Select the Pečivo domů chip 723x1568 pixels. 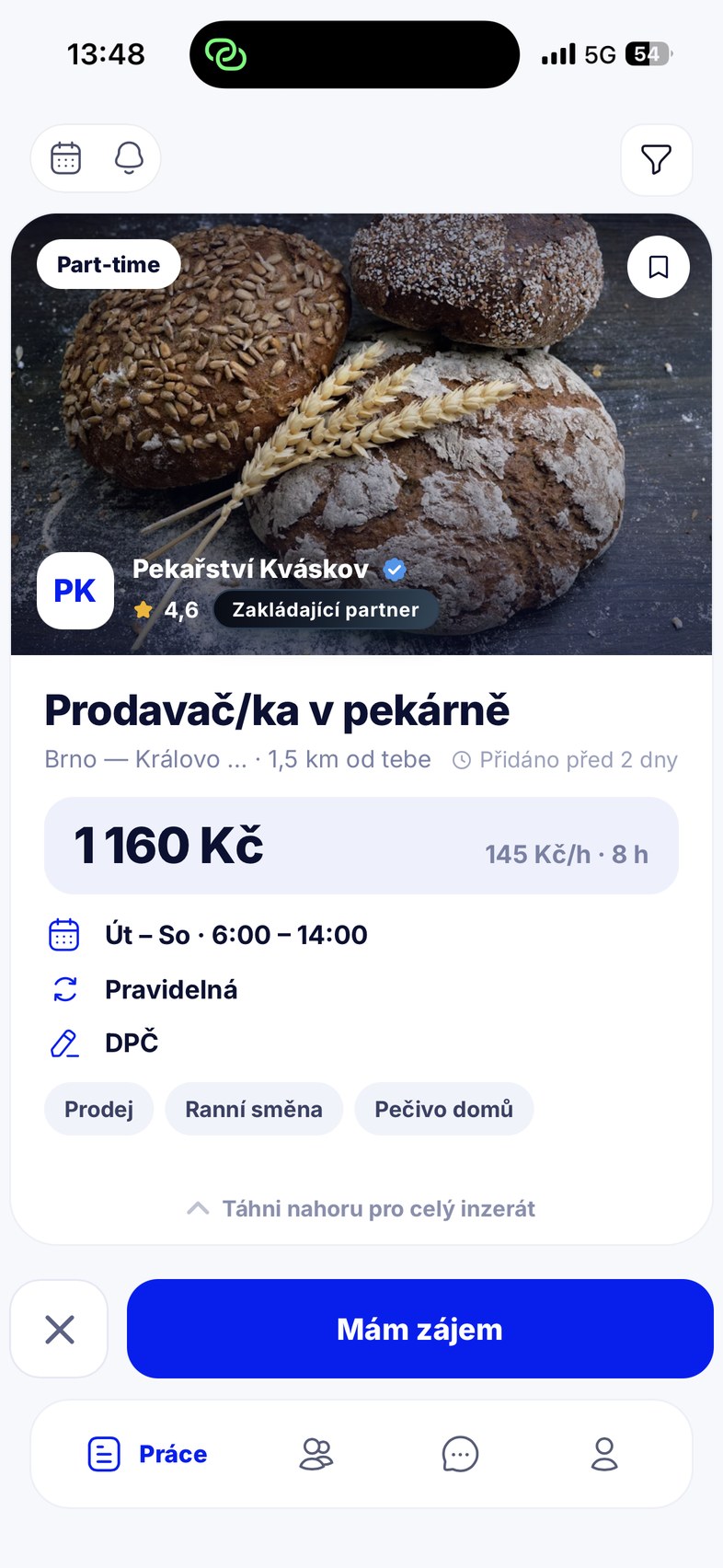[x=443, y=1109]
